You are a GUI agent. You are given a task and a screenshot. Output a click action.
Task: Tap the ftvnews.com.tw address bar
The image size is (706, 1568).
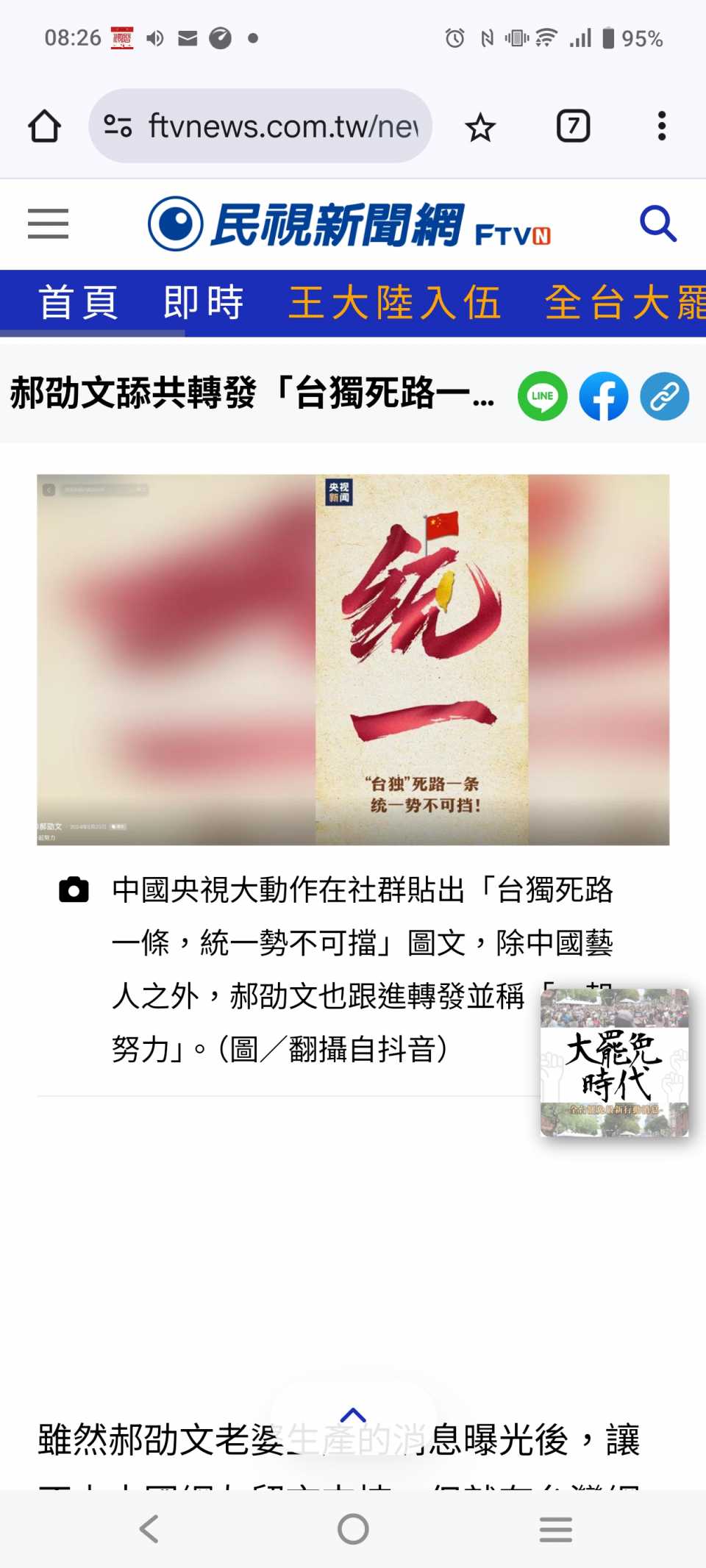tap(260, 126)
